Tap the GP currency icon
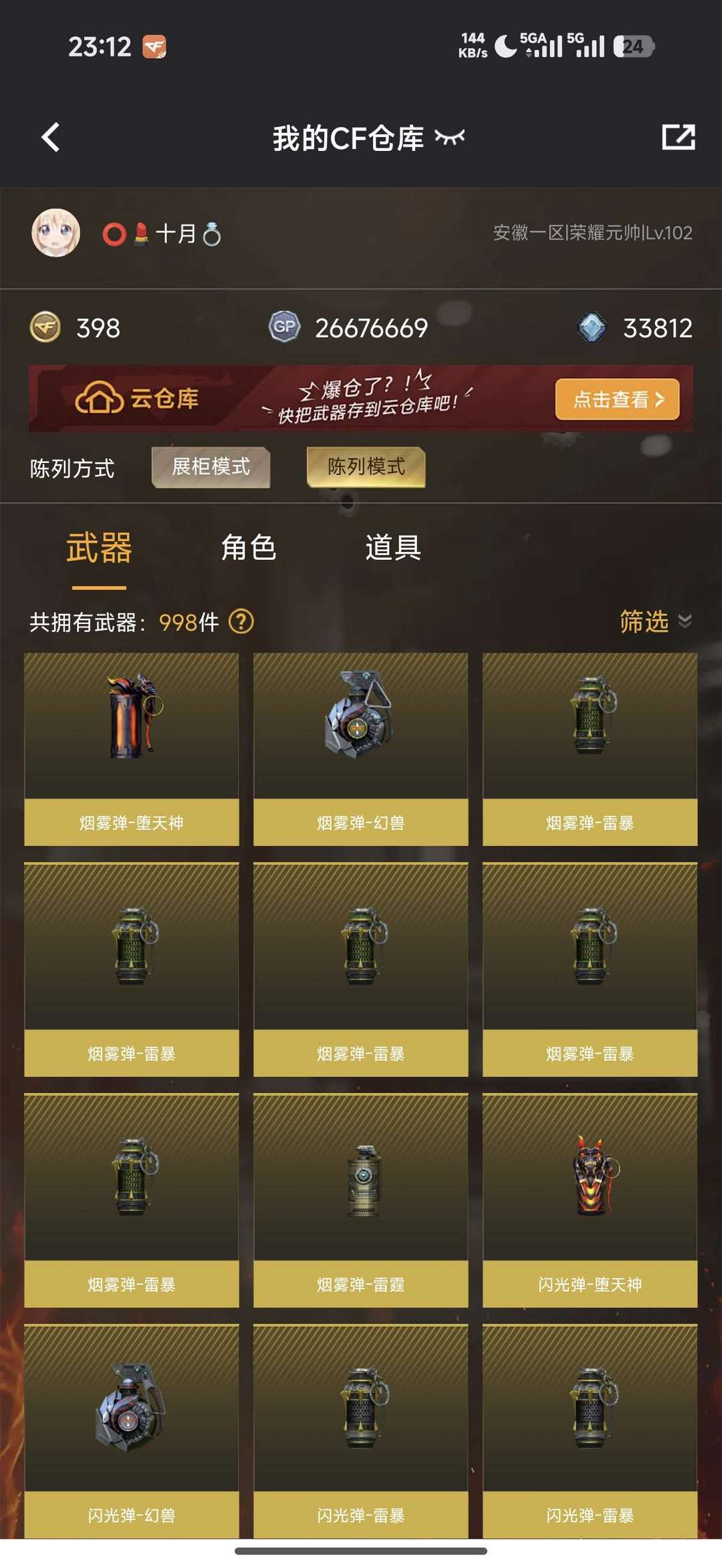Image resolution: width=722 pixels, height=1568 pixels. point(283,327)
